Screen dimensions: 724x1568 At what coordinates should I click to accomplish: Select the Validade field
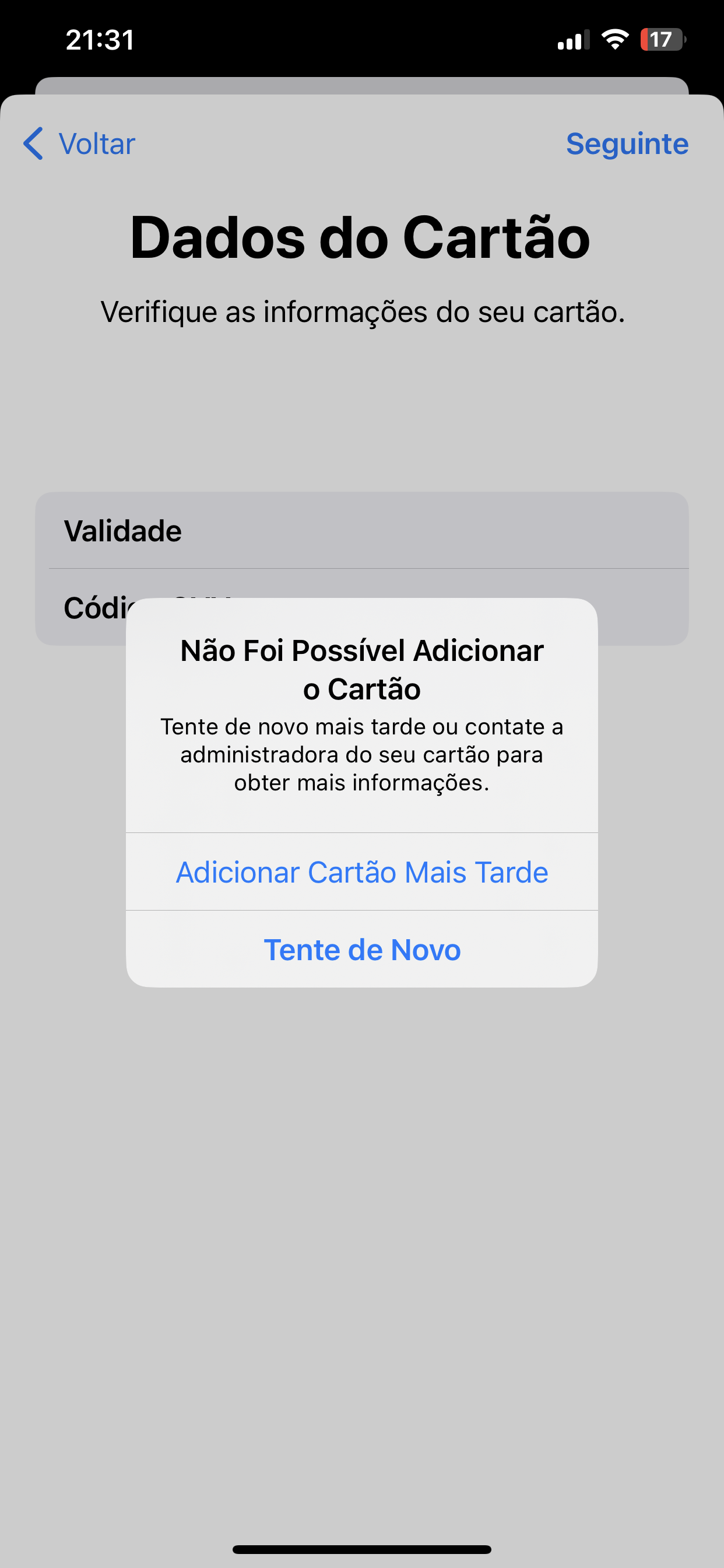pyautogui.click(x=362, y=531)
